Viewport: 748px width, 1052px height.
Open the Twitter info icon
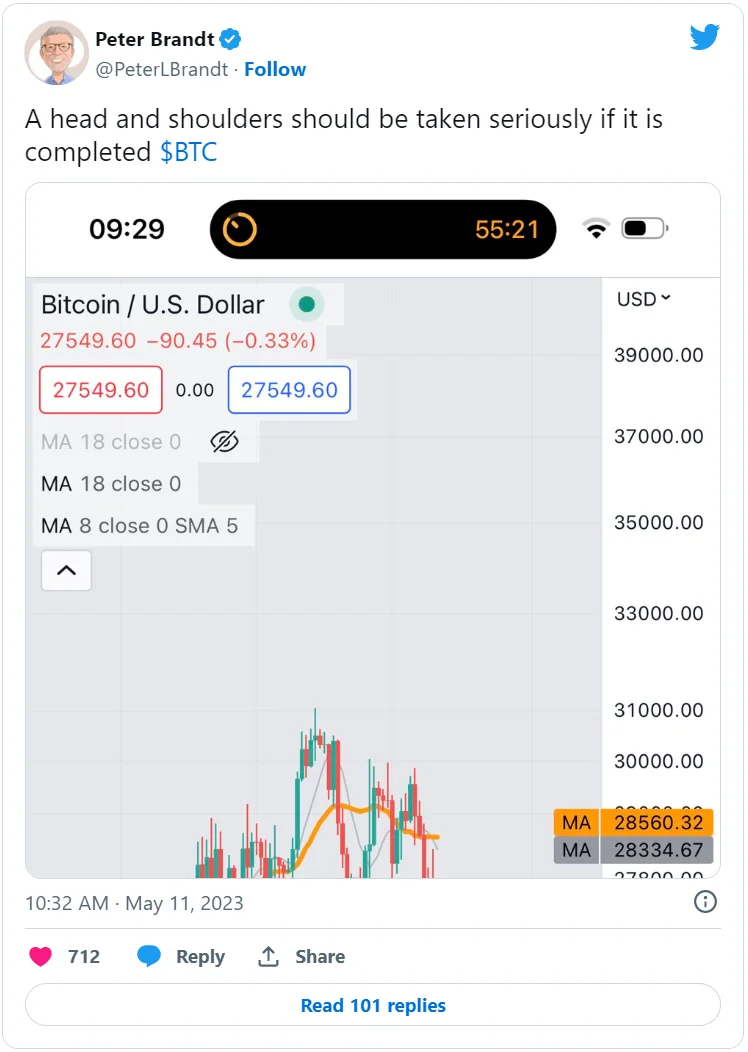705,902
